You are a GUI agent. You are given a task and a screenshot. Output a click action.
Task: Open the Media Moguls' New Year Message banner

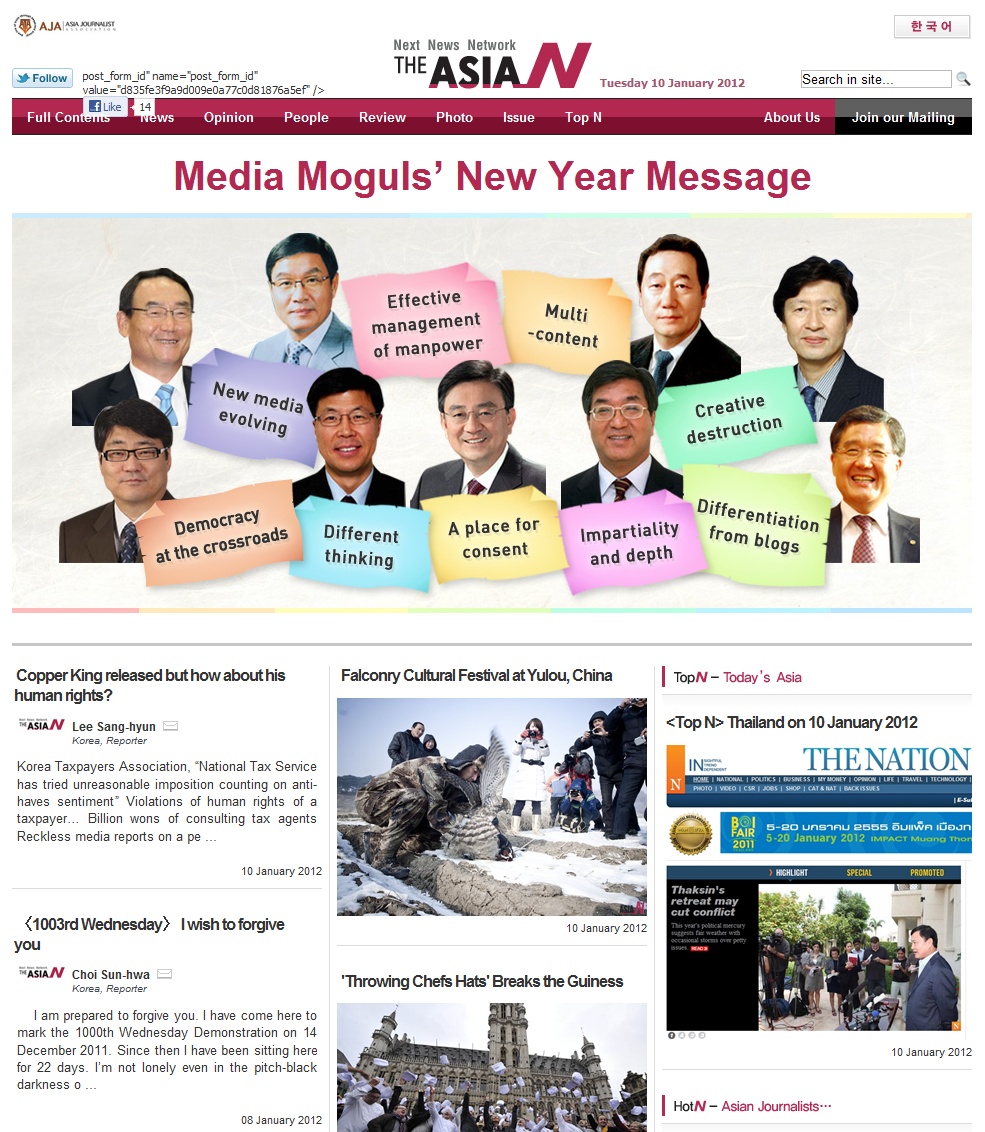coord(491,410)
